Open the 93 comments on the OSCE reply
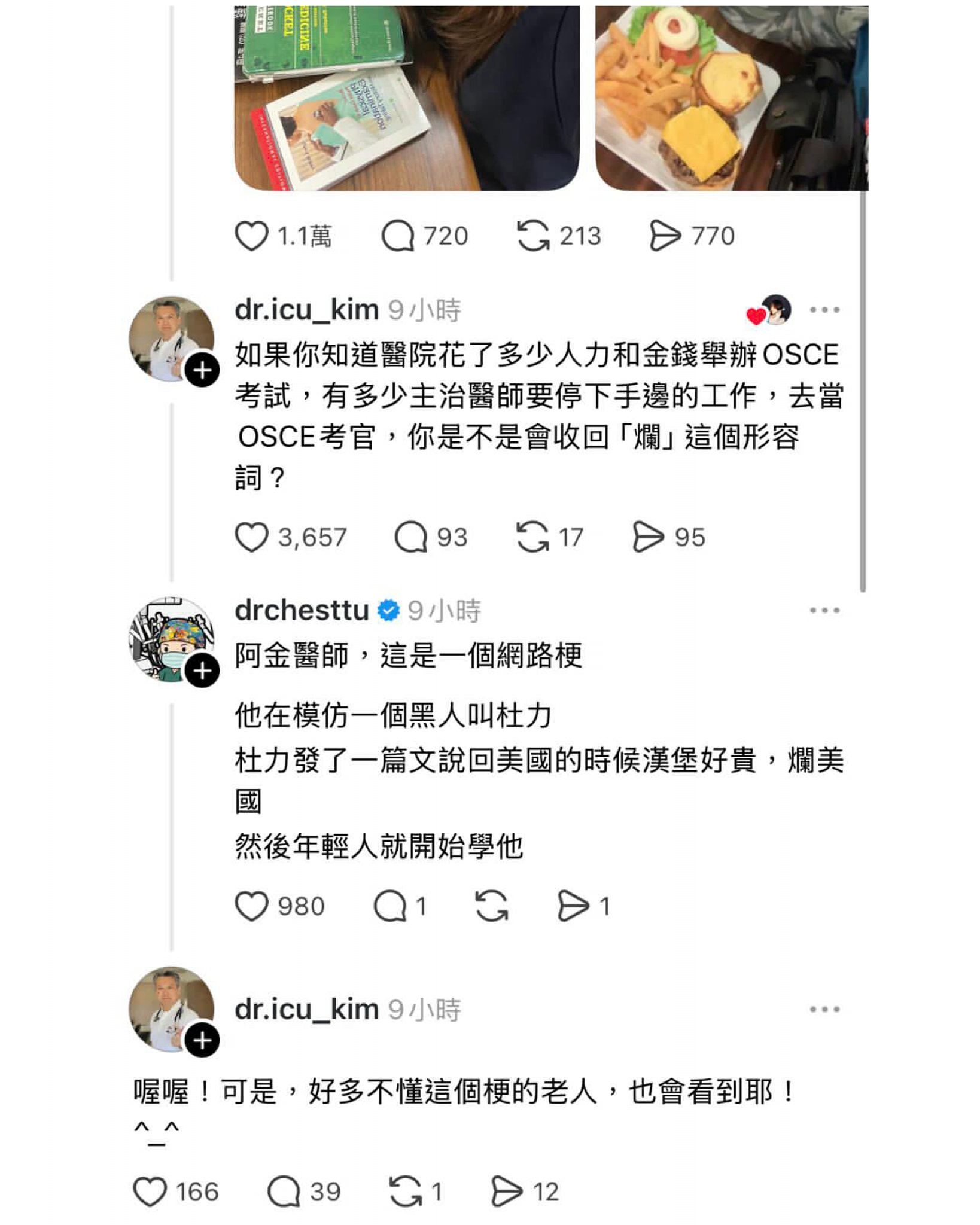The width and height of the screenshot is (980, 1225). click(x=411, y=537)
